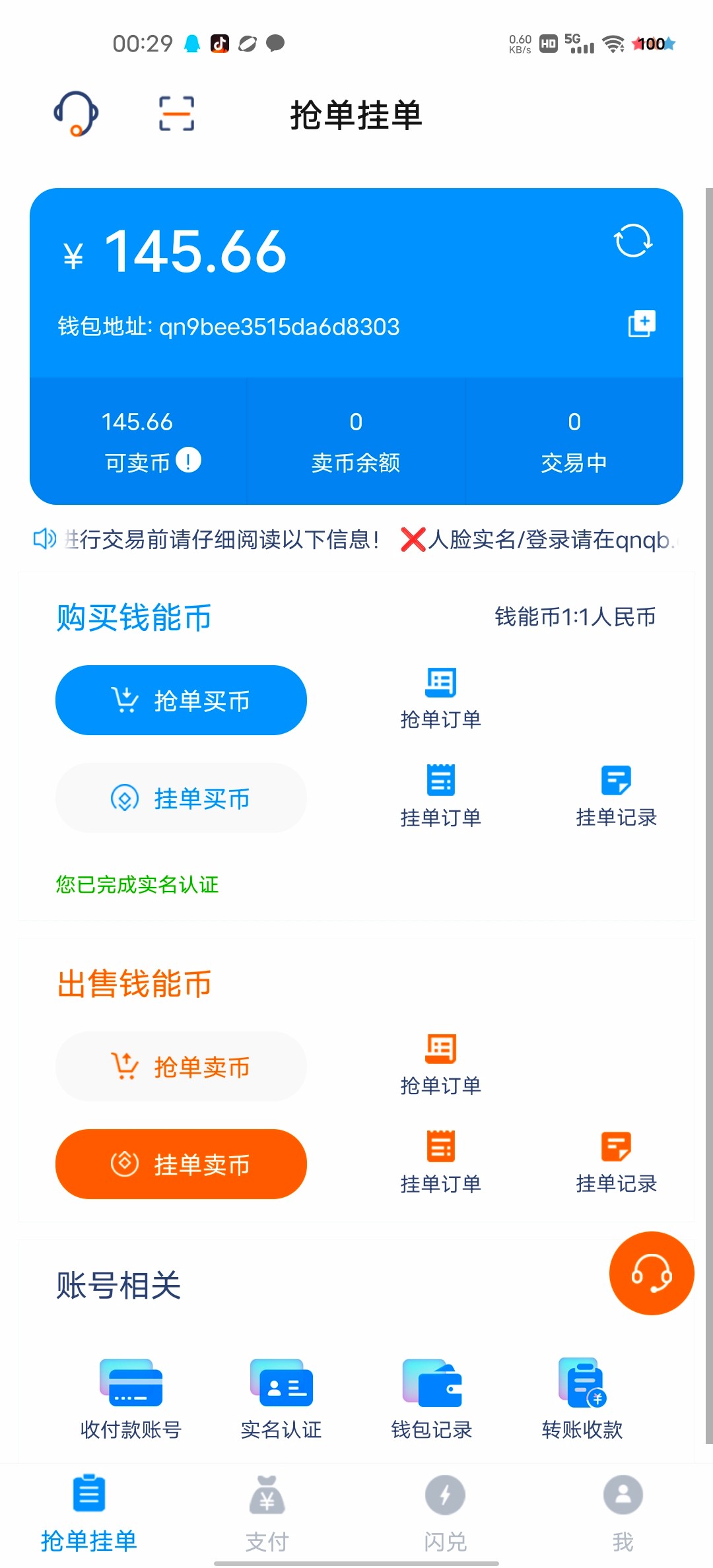Tap the 抢单卖币 button
713x1568 pixels.
(181, 1066)
